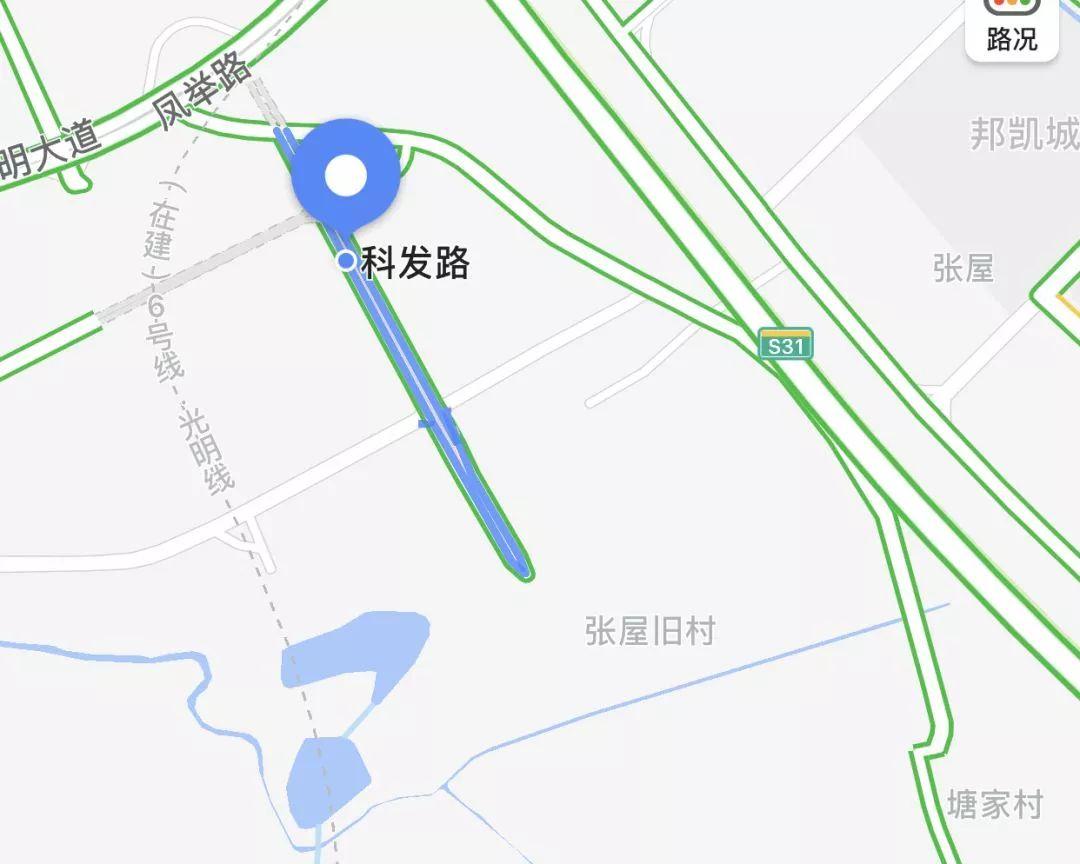1080x864 pixels.
Task: Toggle the 路况 traffic layer button
Action: point(1011,27)
